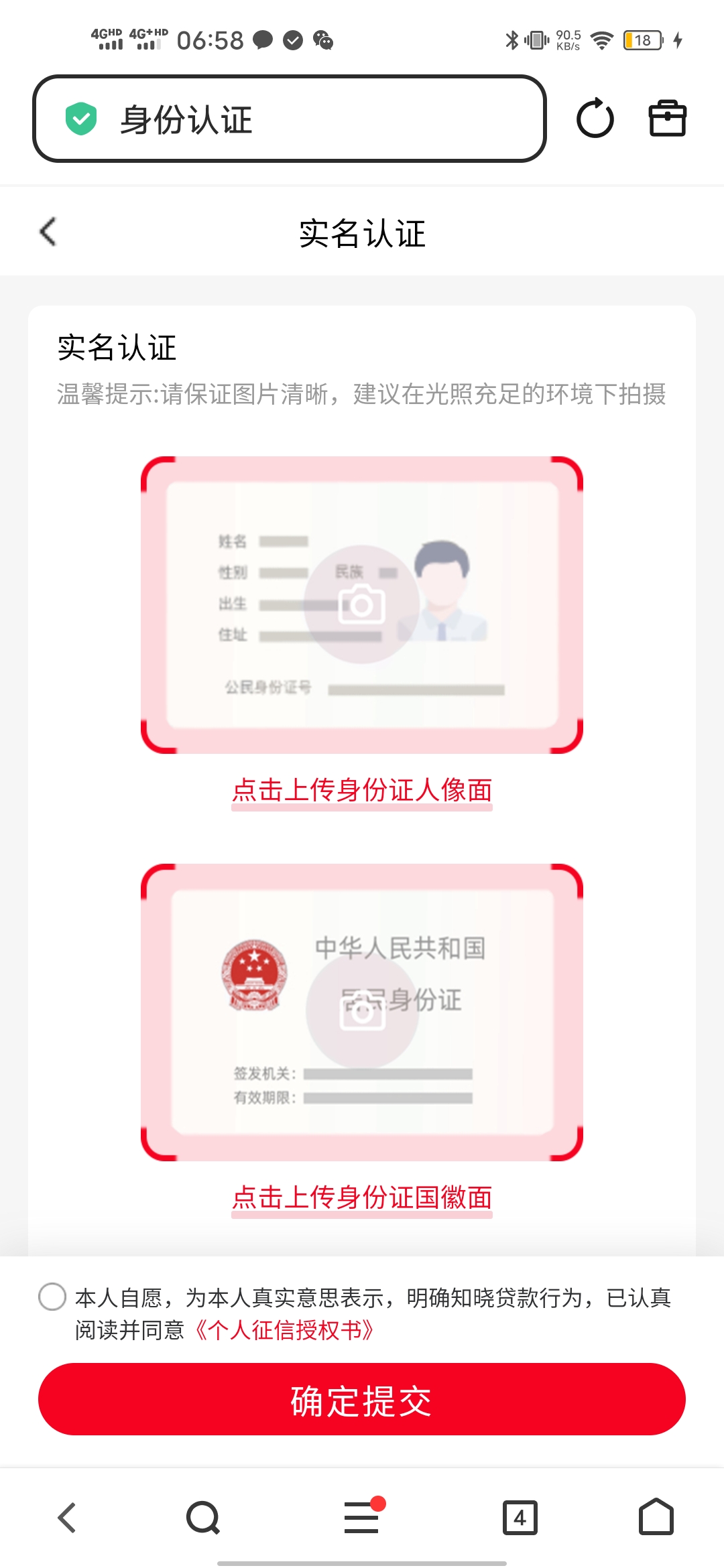Viewport: 724px width, 1568px height.
Task: Tap the 点击上传身份证人像面 link
Action: click(x=361, y=790)
